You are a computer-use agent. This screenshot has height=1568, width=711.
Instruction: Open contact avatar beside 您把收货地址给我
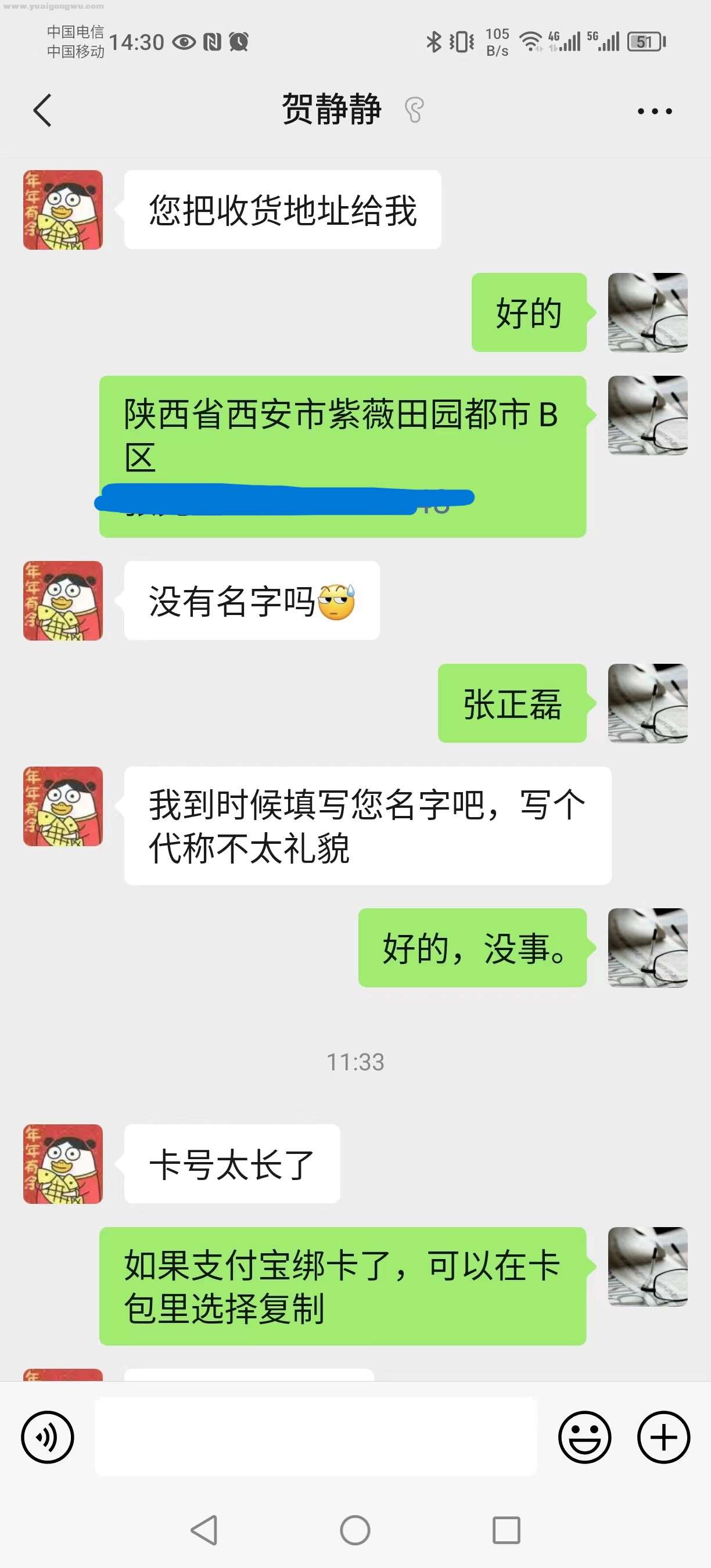coord(63,210)
